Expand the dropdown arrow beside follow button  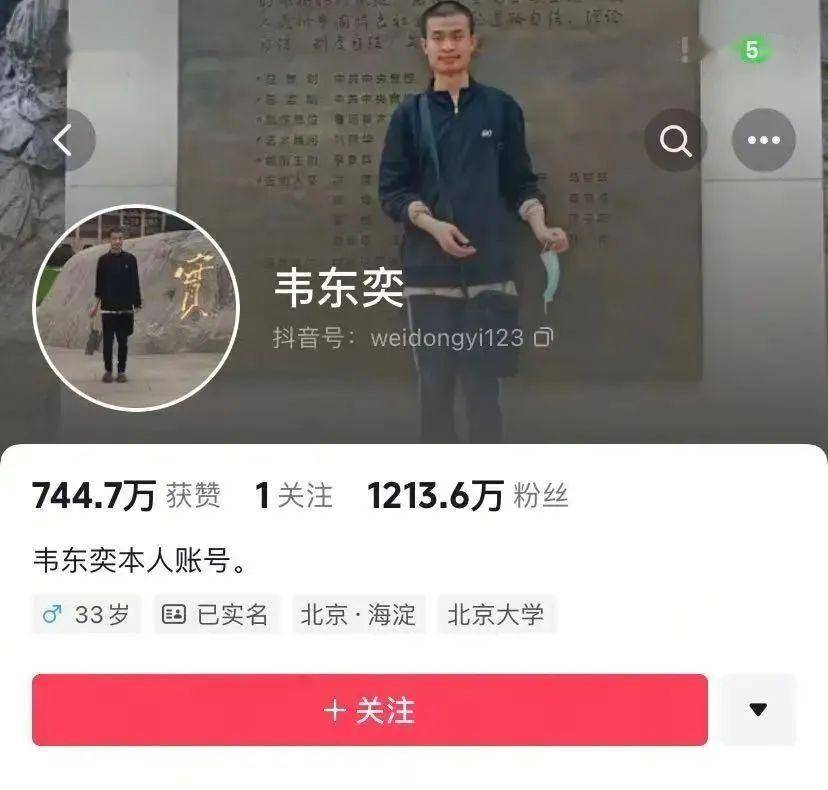[758, 710]
